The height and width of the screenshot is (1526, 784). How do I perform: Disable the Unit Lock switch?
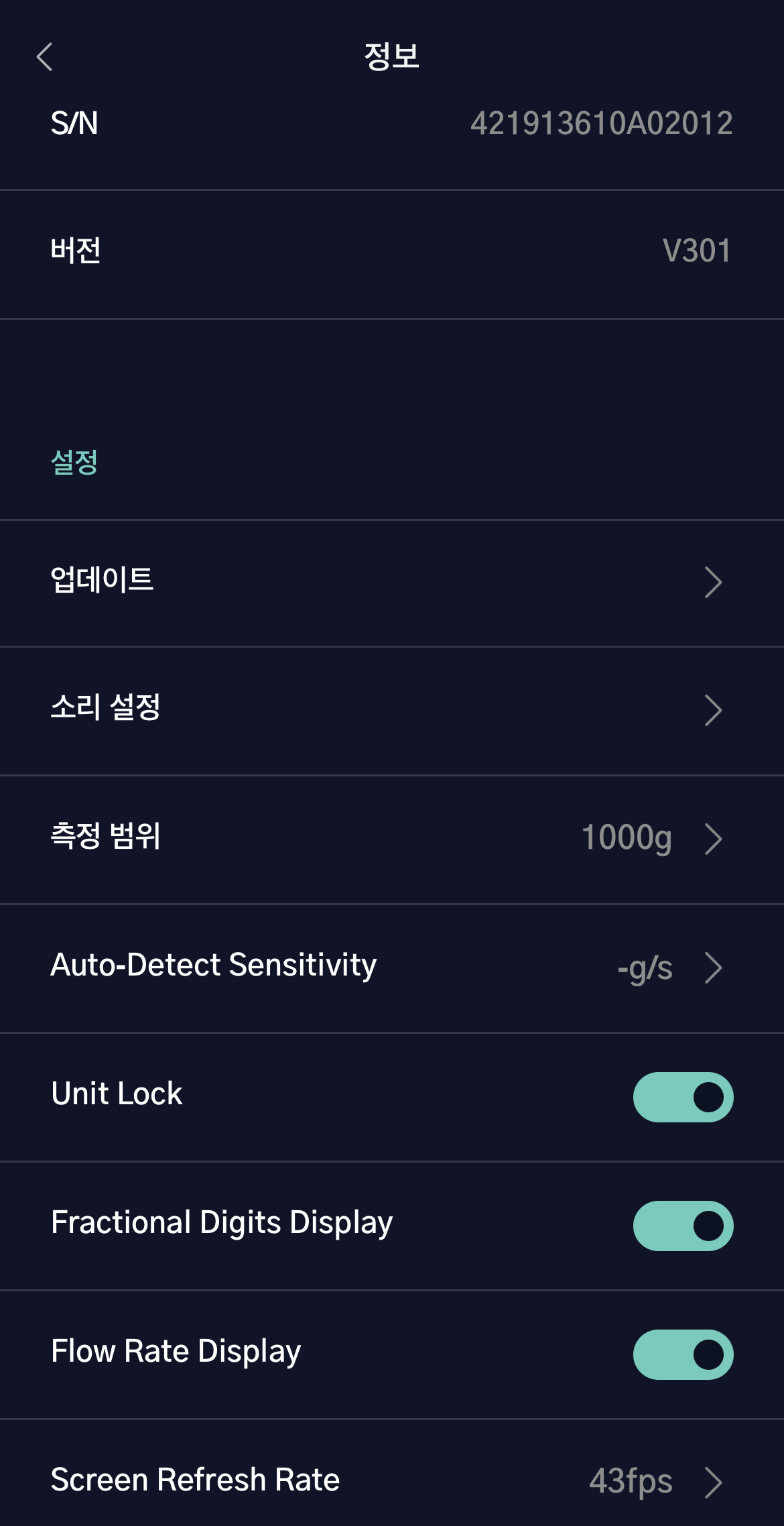coord(683,1095)
